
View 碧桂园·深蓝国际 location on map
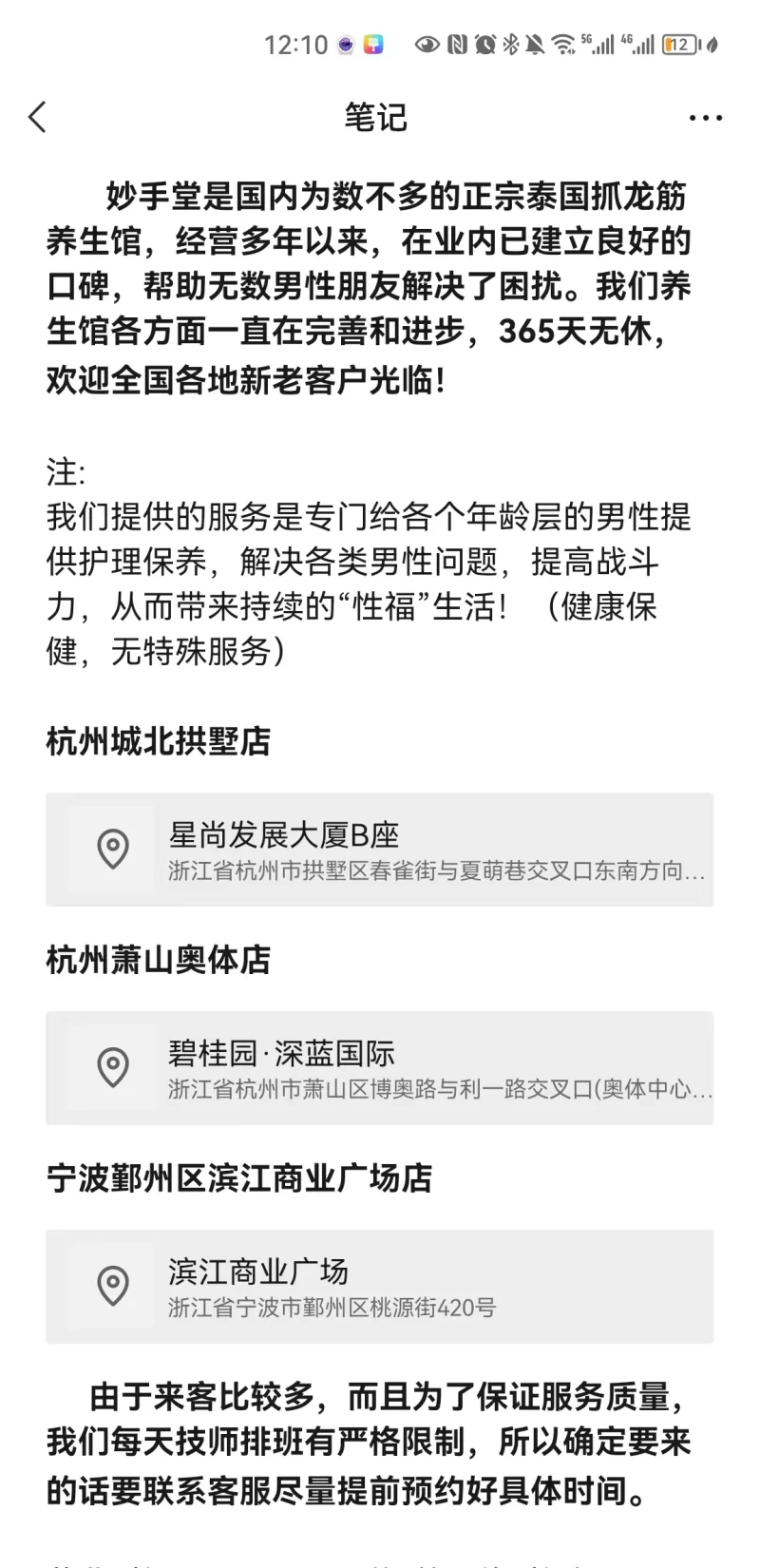pos(380,1068)
